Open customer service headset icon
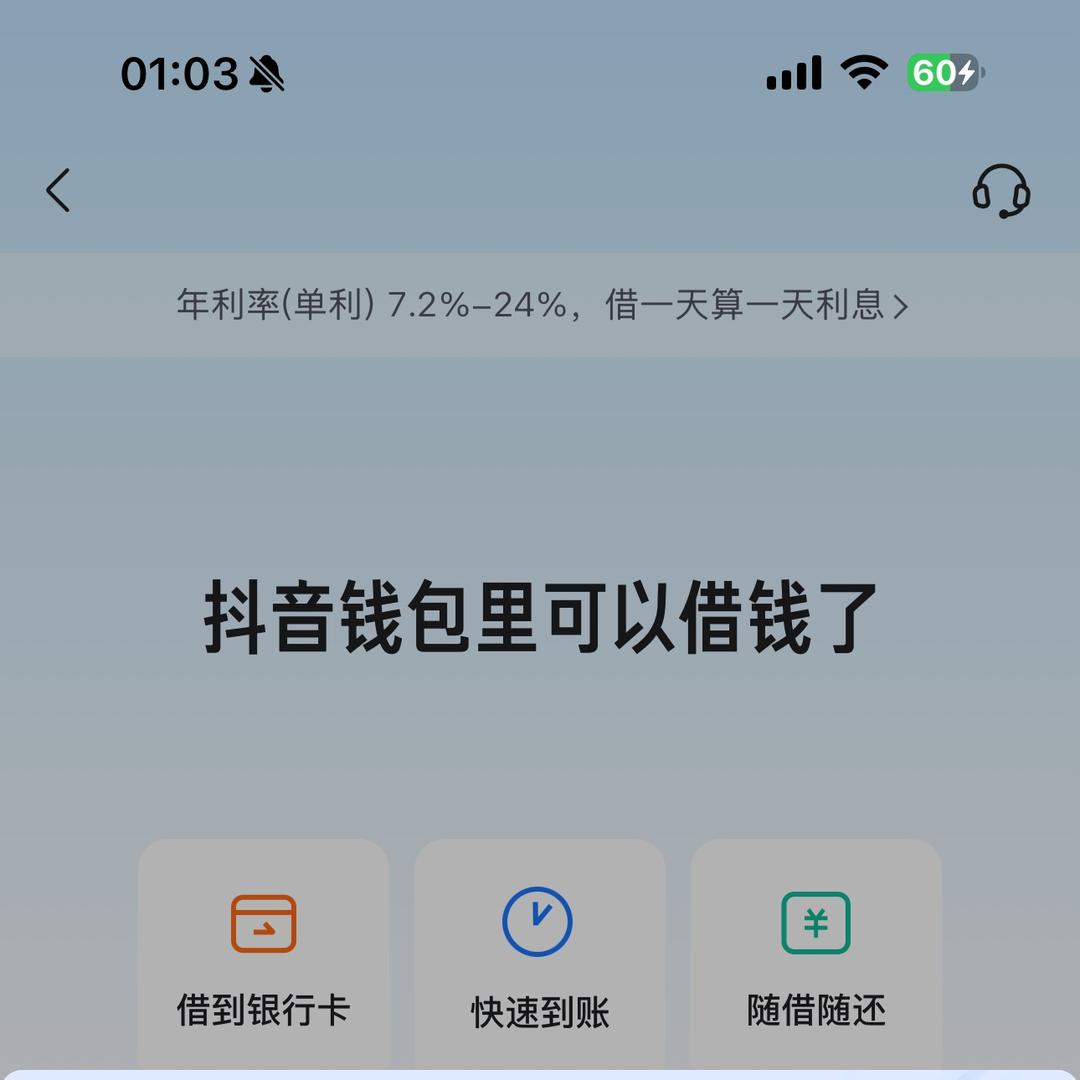The width and height of the screenshot is (1080, 1080). point(1001,191)
